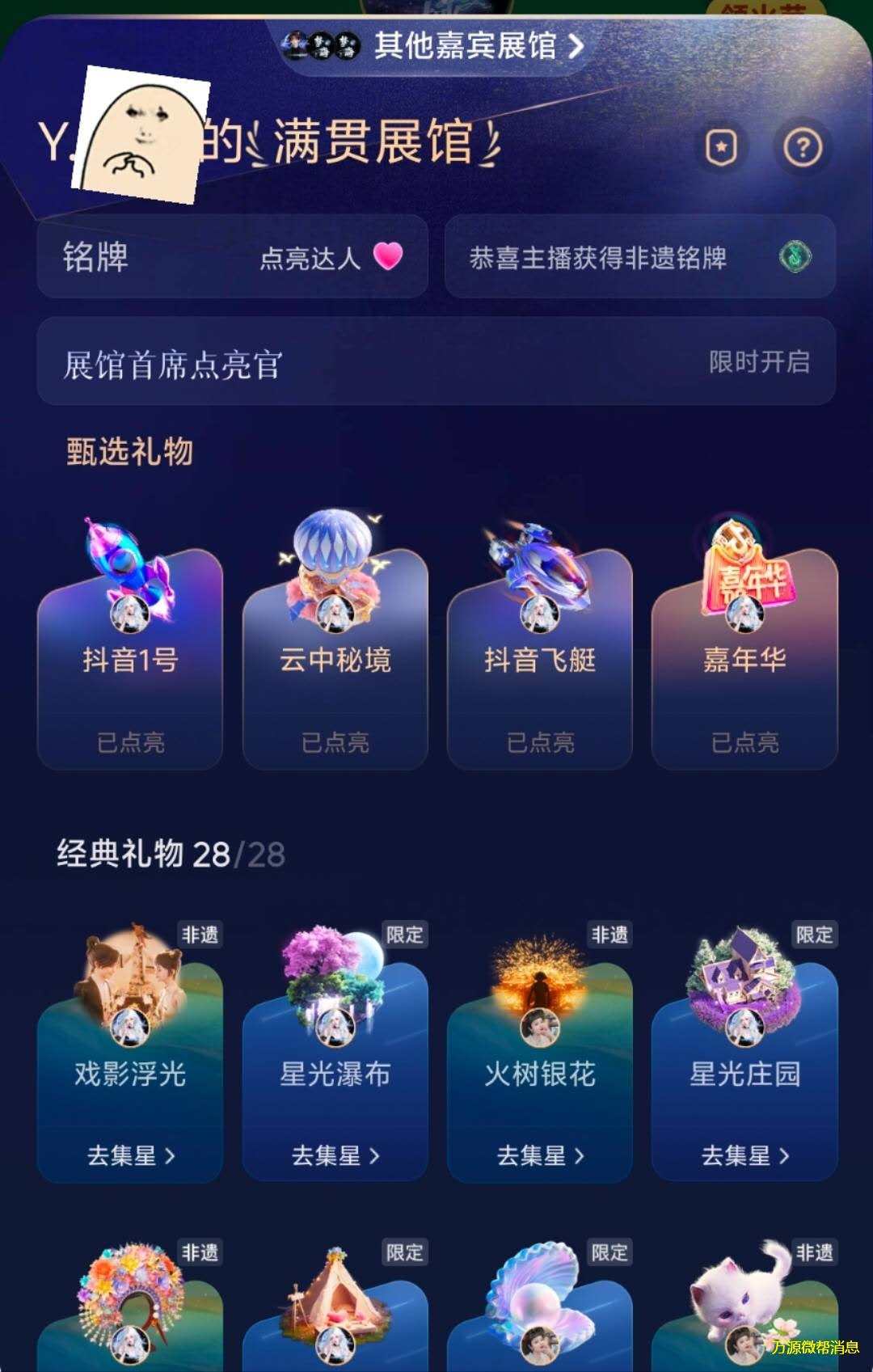This screenshot has height=1372, width=873.
Task: Select the 抖音1号 gift card
Action: point(130,659)
